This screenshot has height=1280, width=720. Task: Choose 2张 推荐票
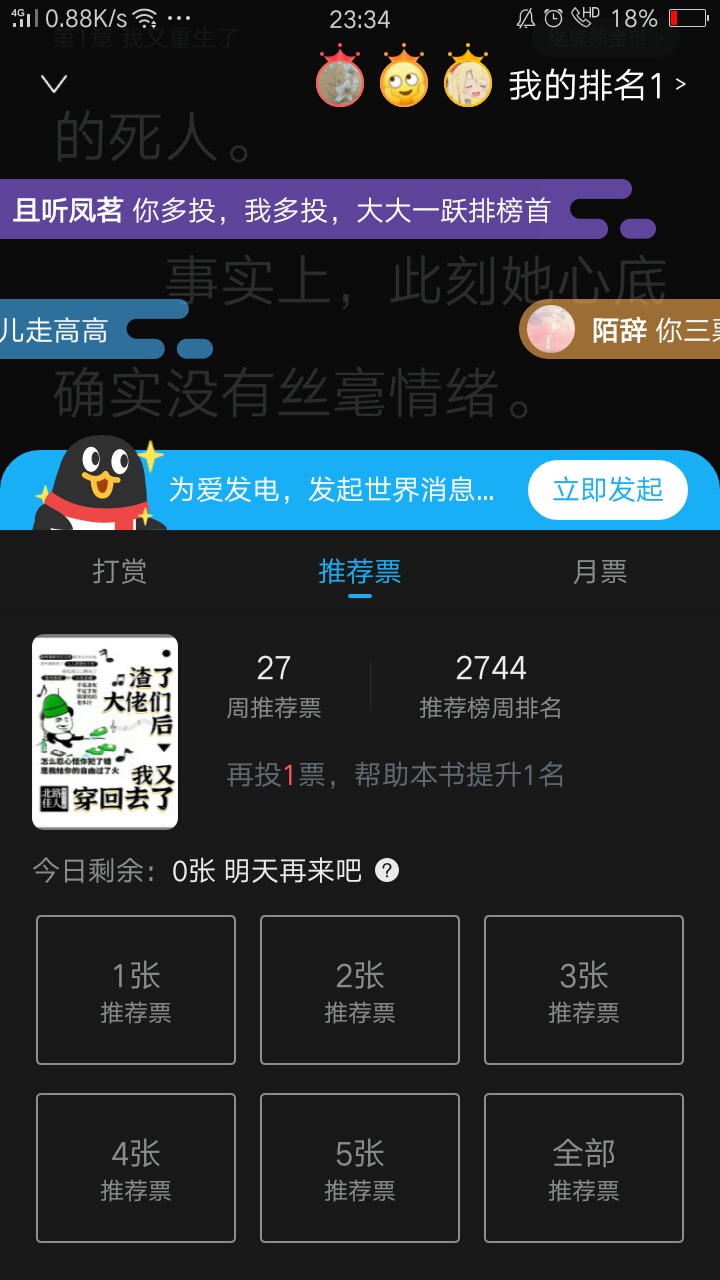click(x=360, y=990)
